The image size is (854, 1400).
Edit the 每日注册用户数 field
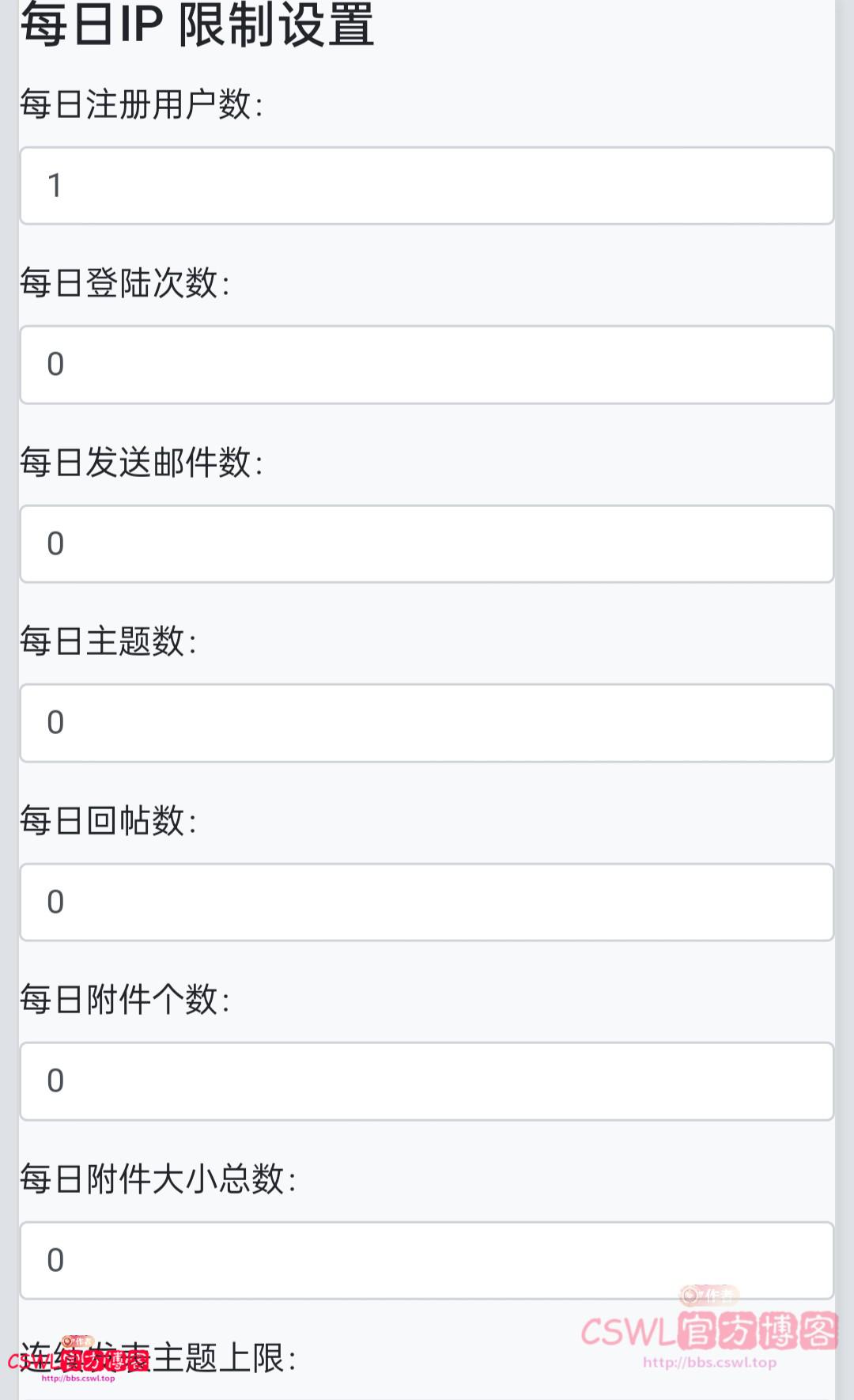click(427, 186)
